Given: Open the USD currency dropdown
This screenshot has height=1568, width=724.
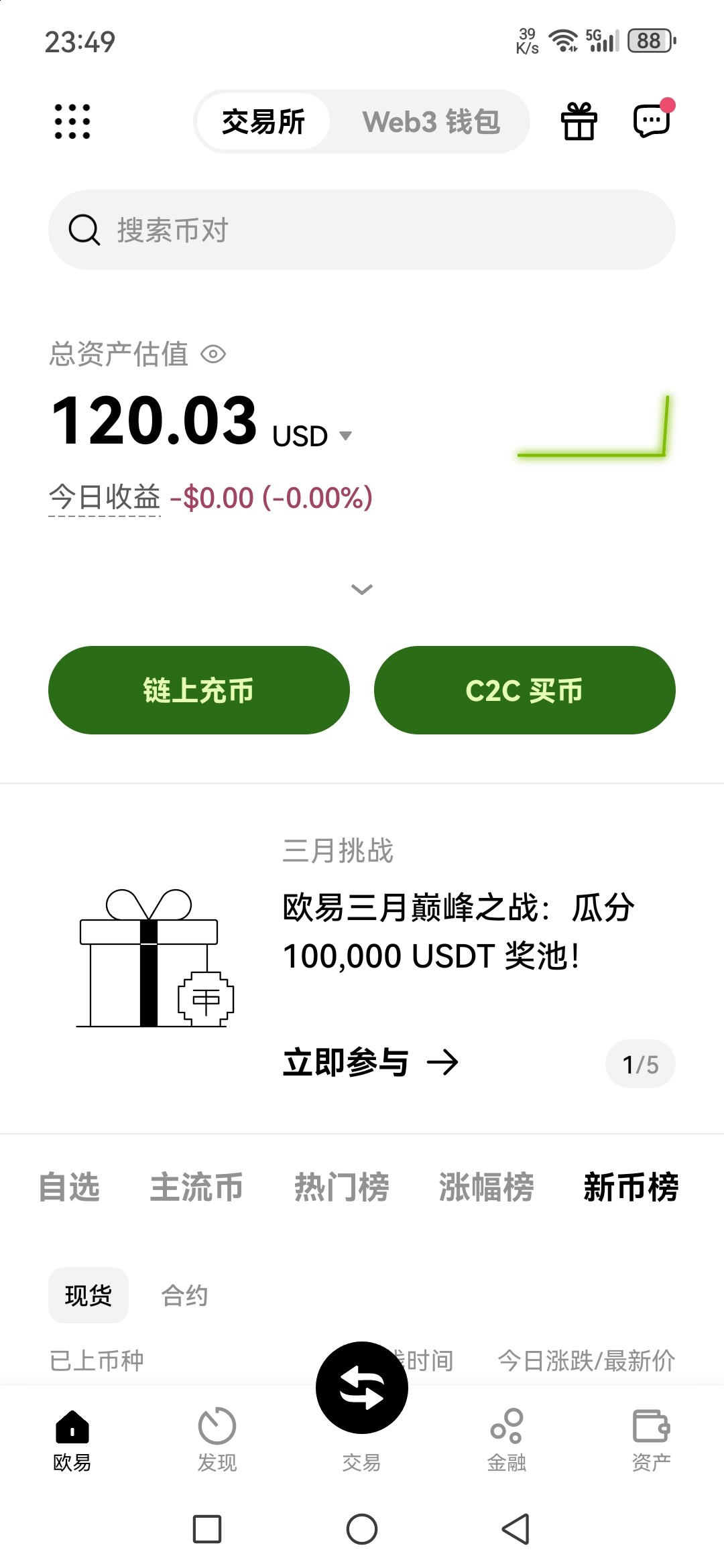Looking at the screenshot, I should pyautogui.click(x=345, y=436).
